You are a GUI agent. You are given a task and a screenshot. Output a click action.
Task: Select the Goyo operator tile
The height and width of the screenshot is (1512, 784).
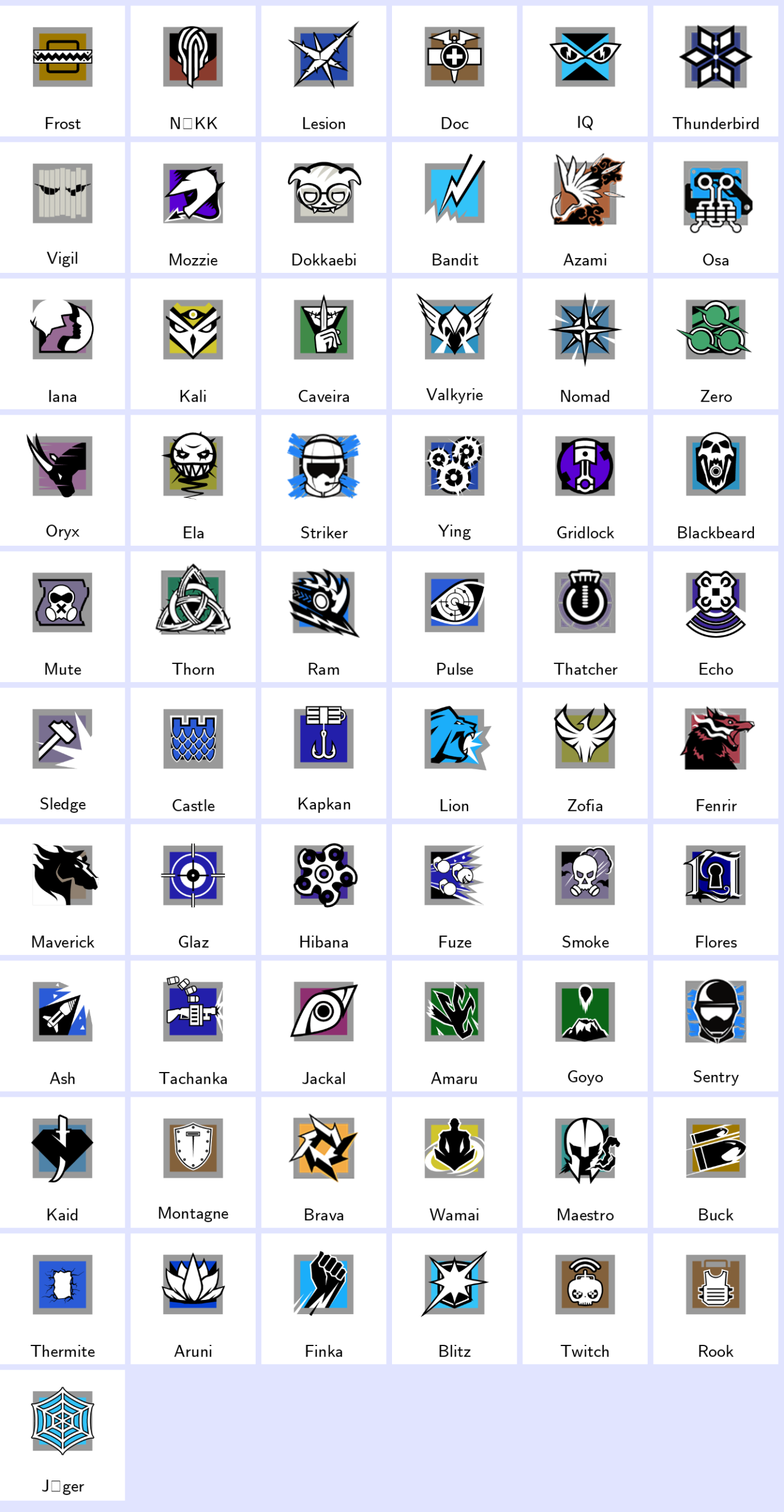click(584, 1027)
